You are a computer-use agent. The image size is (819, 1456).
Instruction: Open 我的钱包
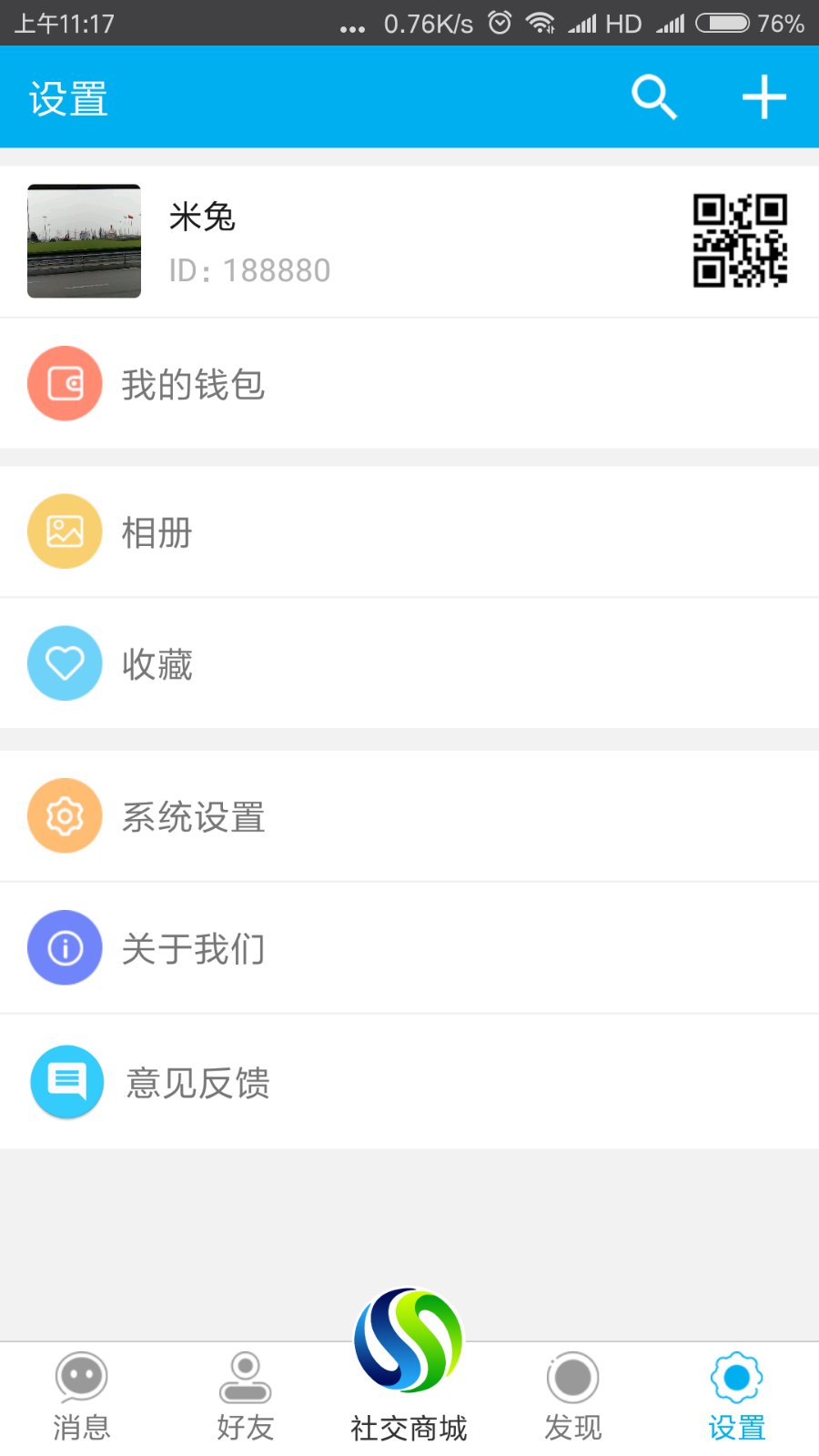point(409,383)
